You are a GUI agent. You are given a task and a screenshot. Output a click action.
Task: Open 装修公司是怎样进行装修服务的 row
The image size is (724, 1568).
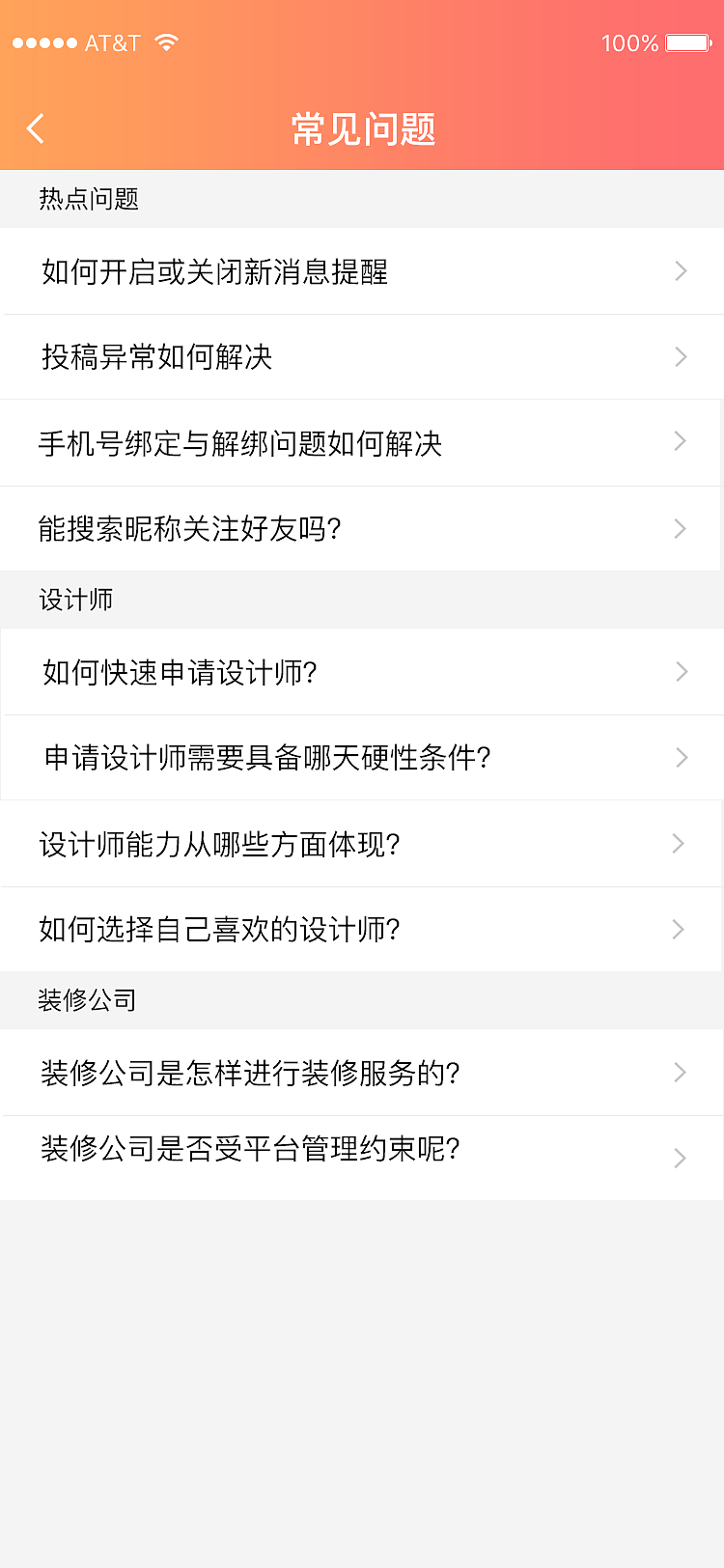coord(362,1073)
